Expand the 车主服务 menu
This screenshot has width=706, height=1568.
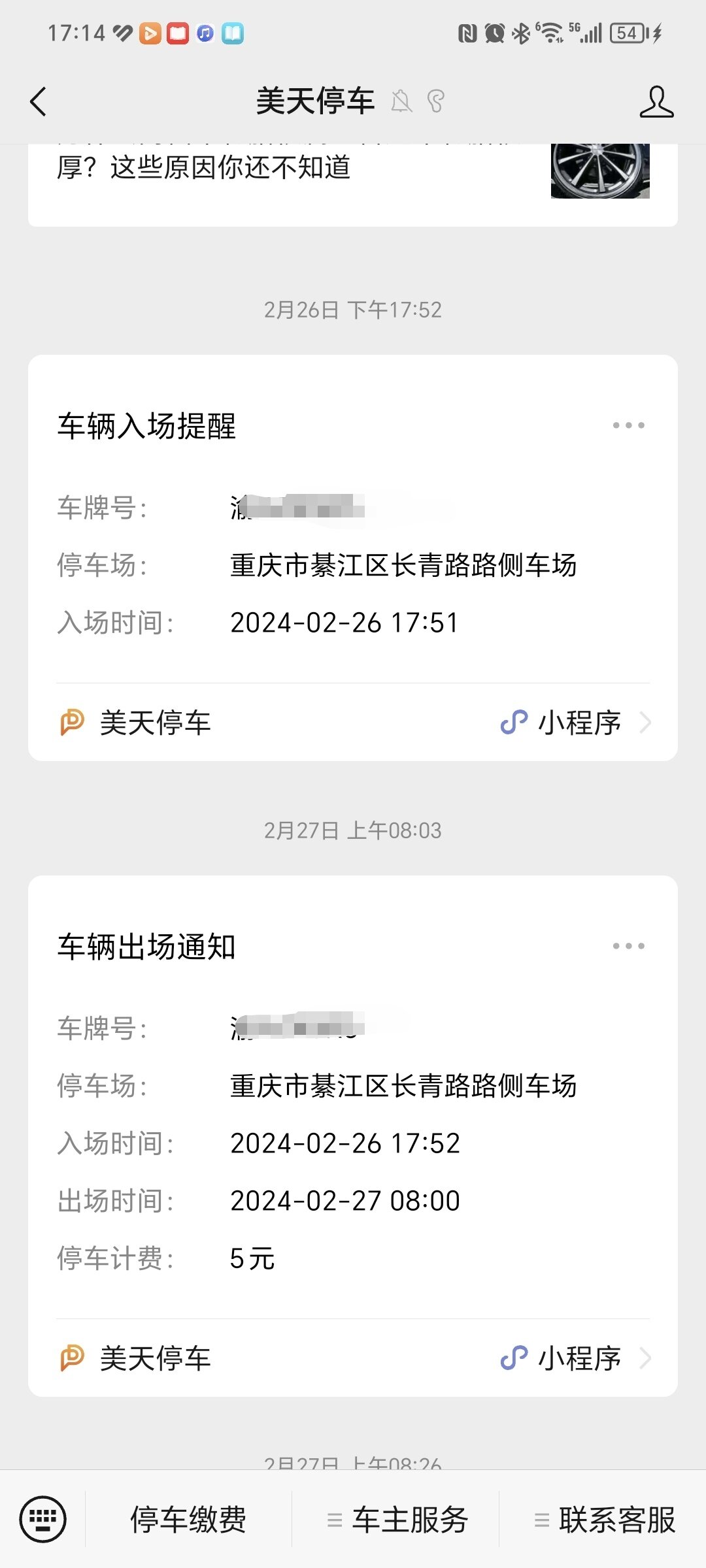(x=396, y=1520)
